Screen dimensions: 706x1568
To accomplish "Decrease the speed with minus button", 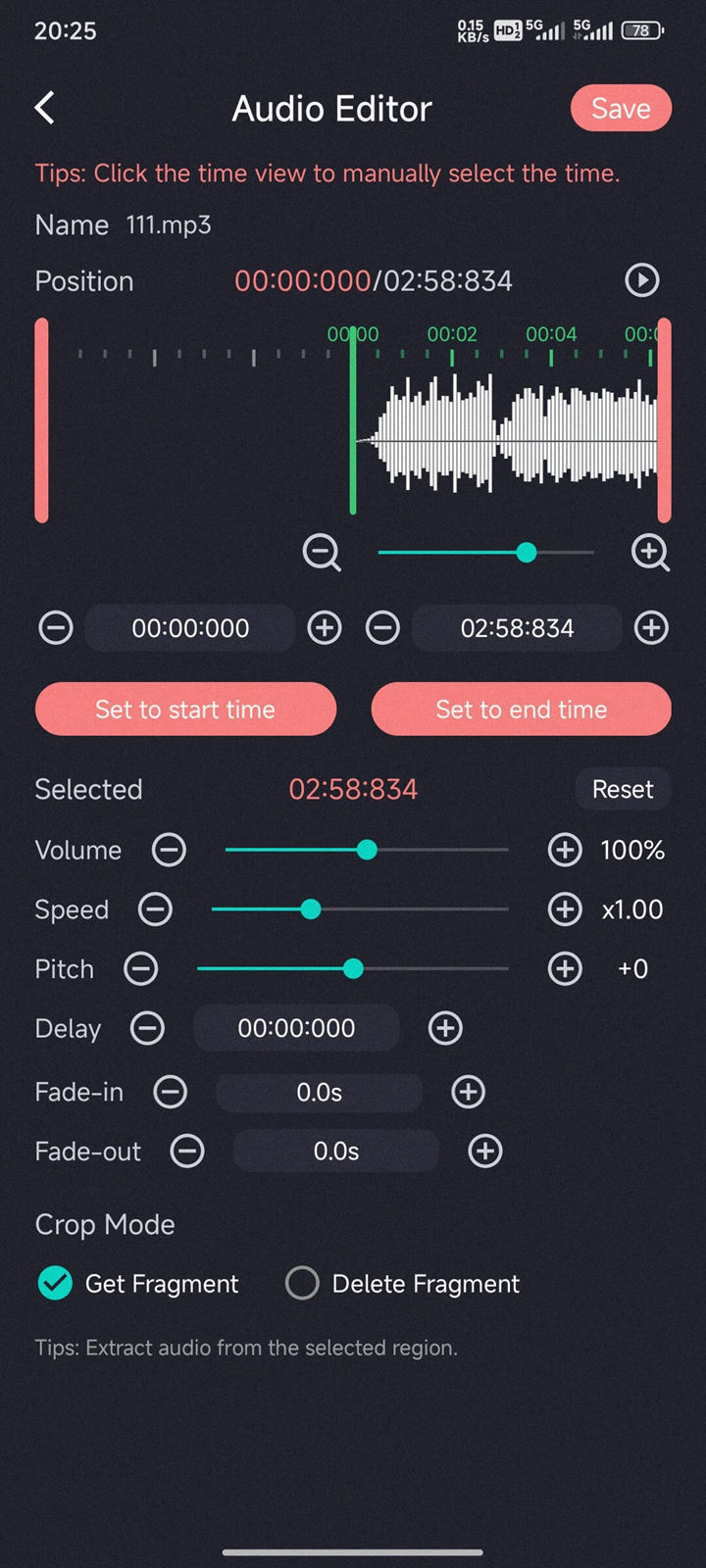I will point(155,909).
